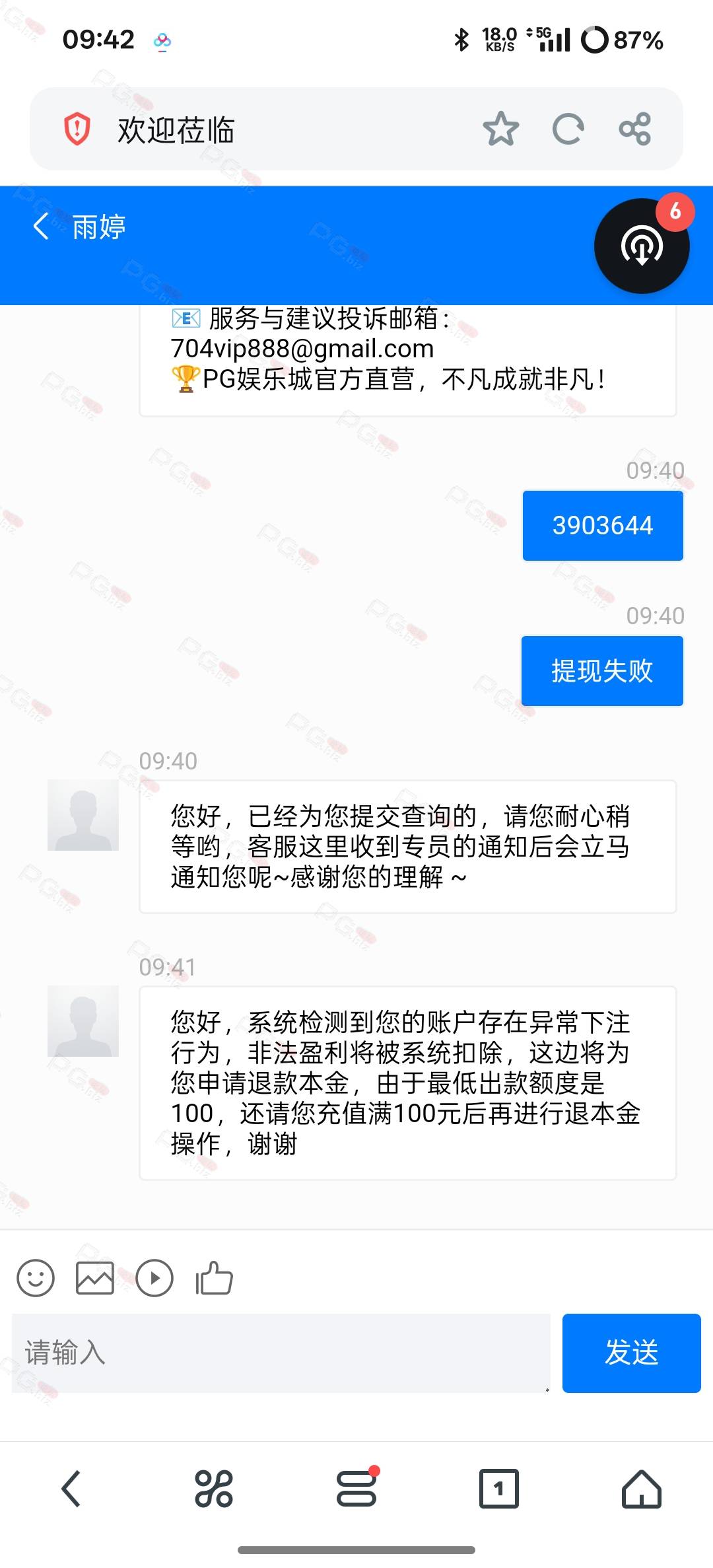Tap the red security shield icon
The image size is (713, 1568).
coord(77,129)
